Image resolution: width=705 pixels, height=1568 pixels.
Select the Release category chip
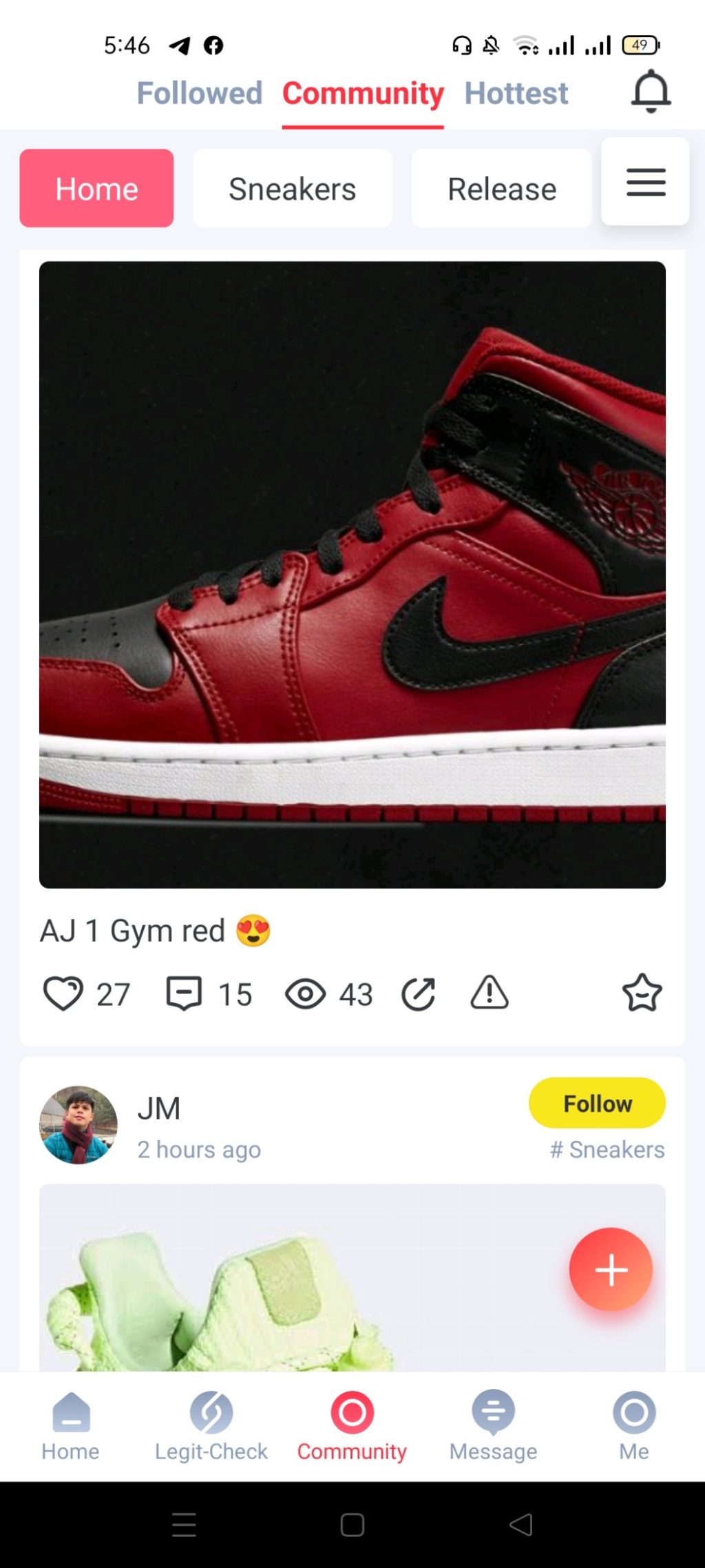coord(502,189)
